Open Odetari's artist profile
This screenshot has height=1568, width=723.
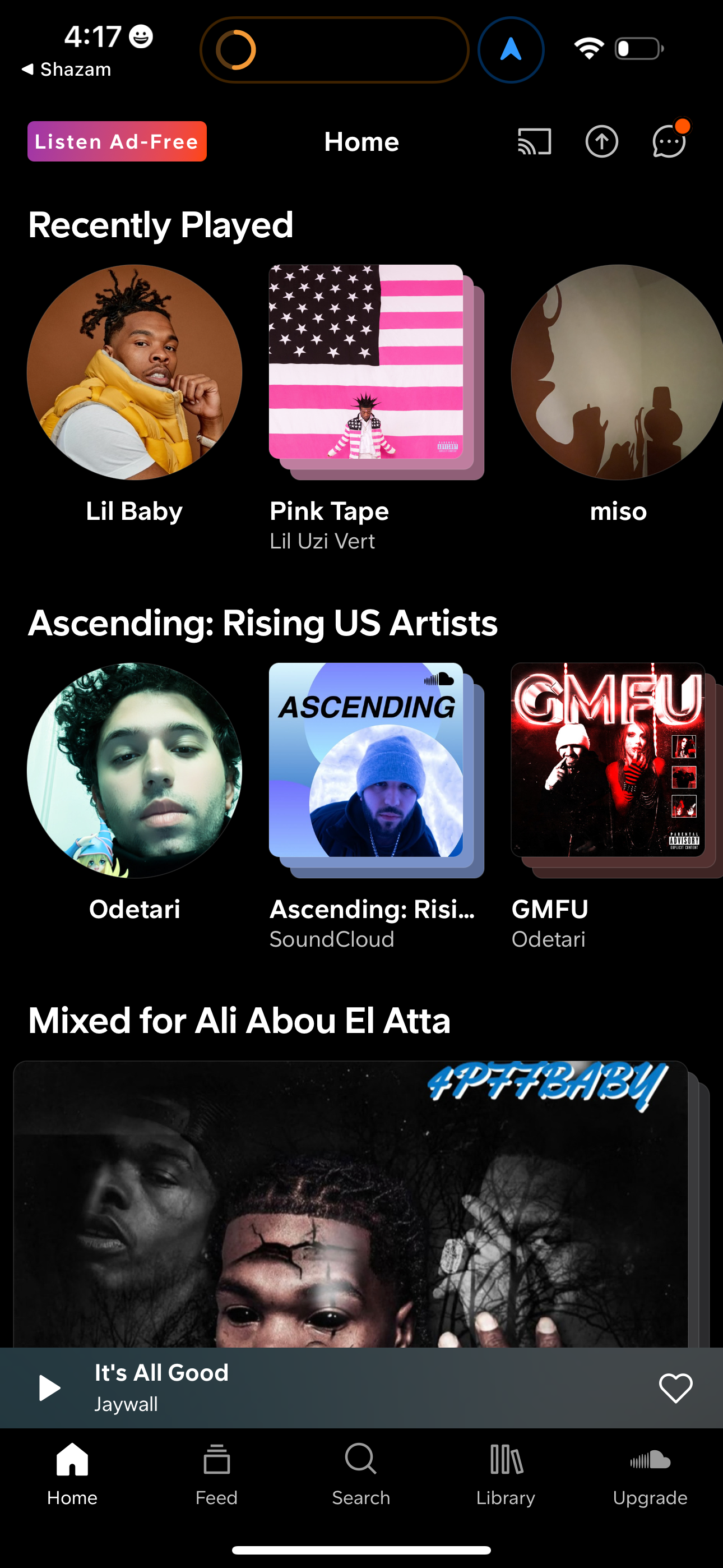[x=134, y=773]
